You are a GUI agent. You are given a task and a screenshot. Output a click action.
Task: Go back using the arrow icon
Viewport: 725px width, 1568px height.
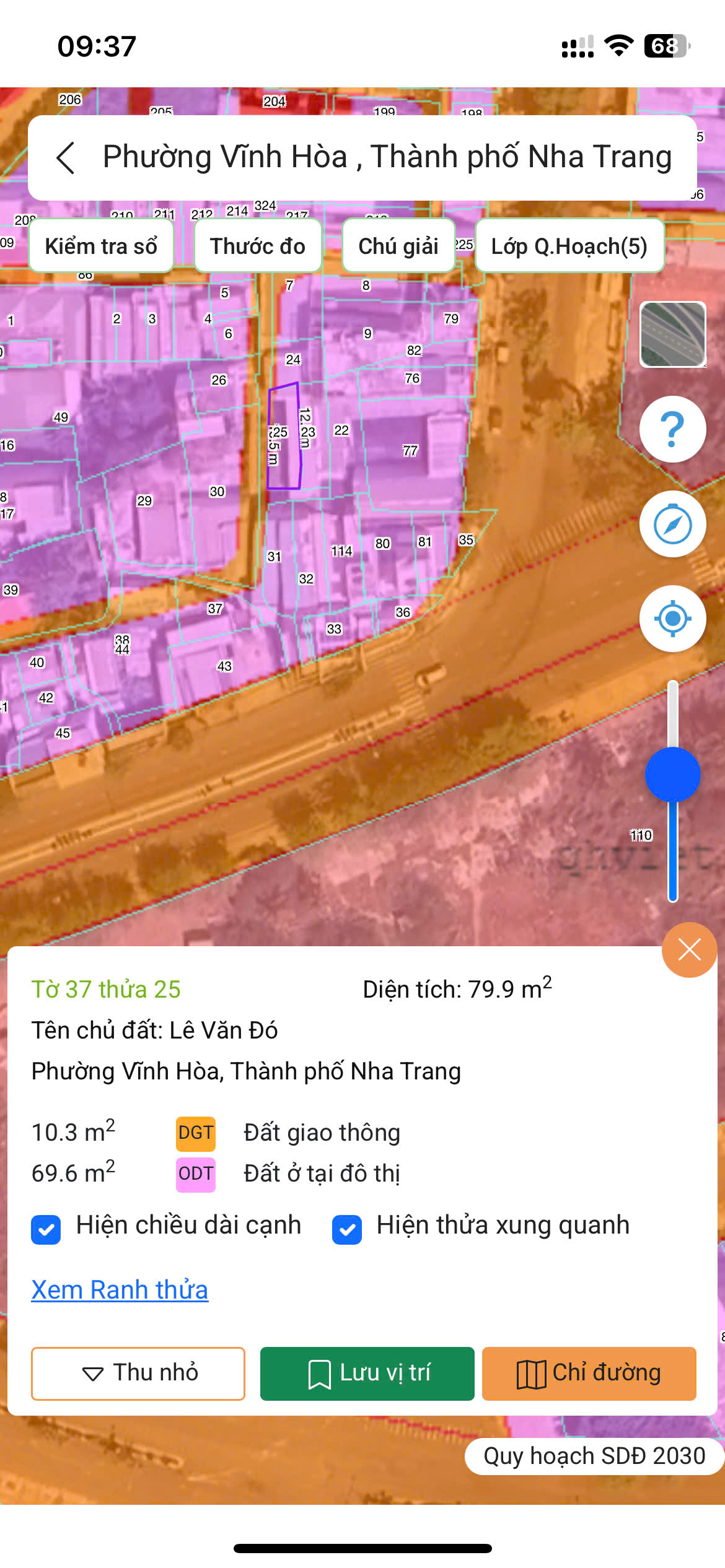(x=66, y=158)
